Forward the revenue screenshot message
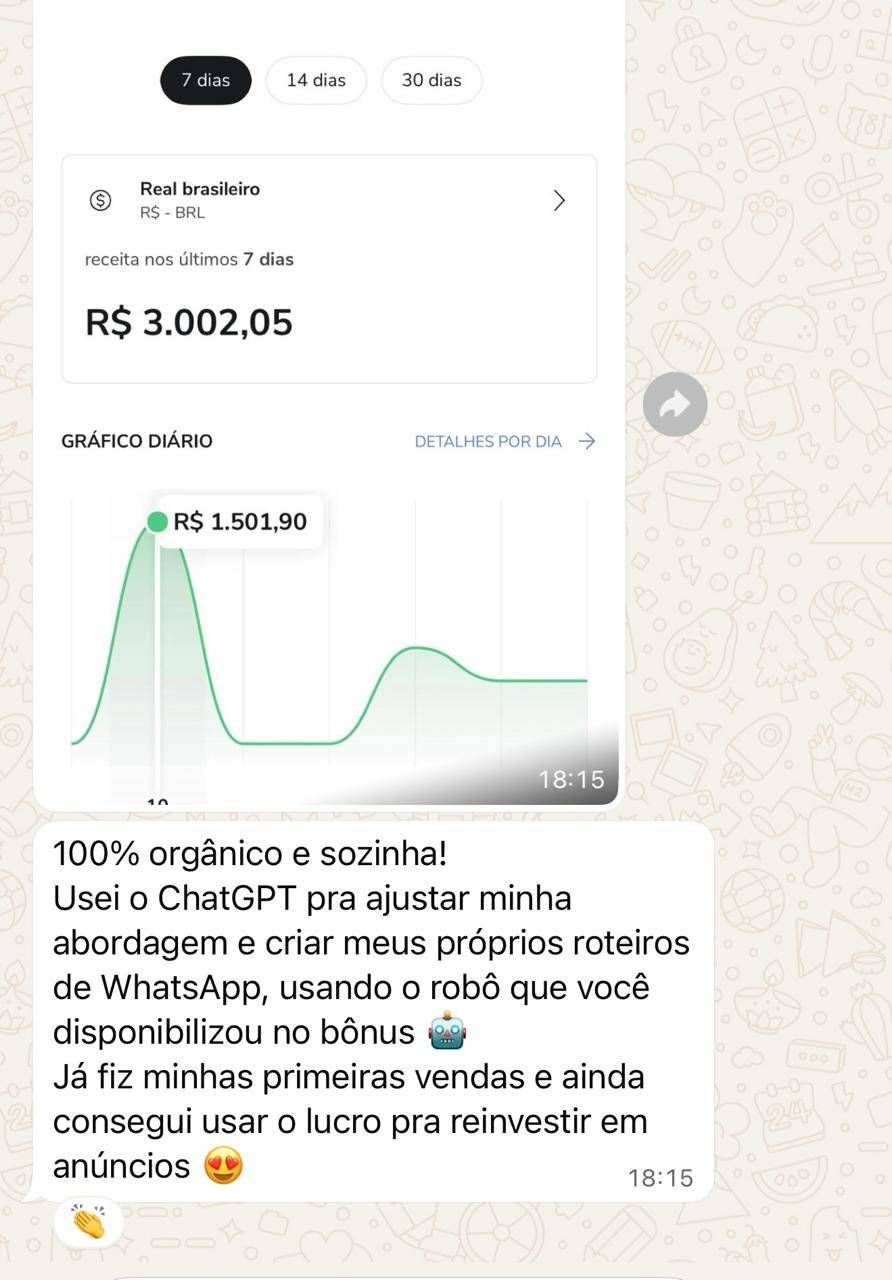Screen dimensions: 892x1280 pos(675,404)
